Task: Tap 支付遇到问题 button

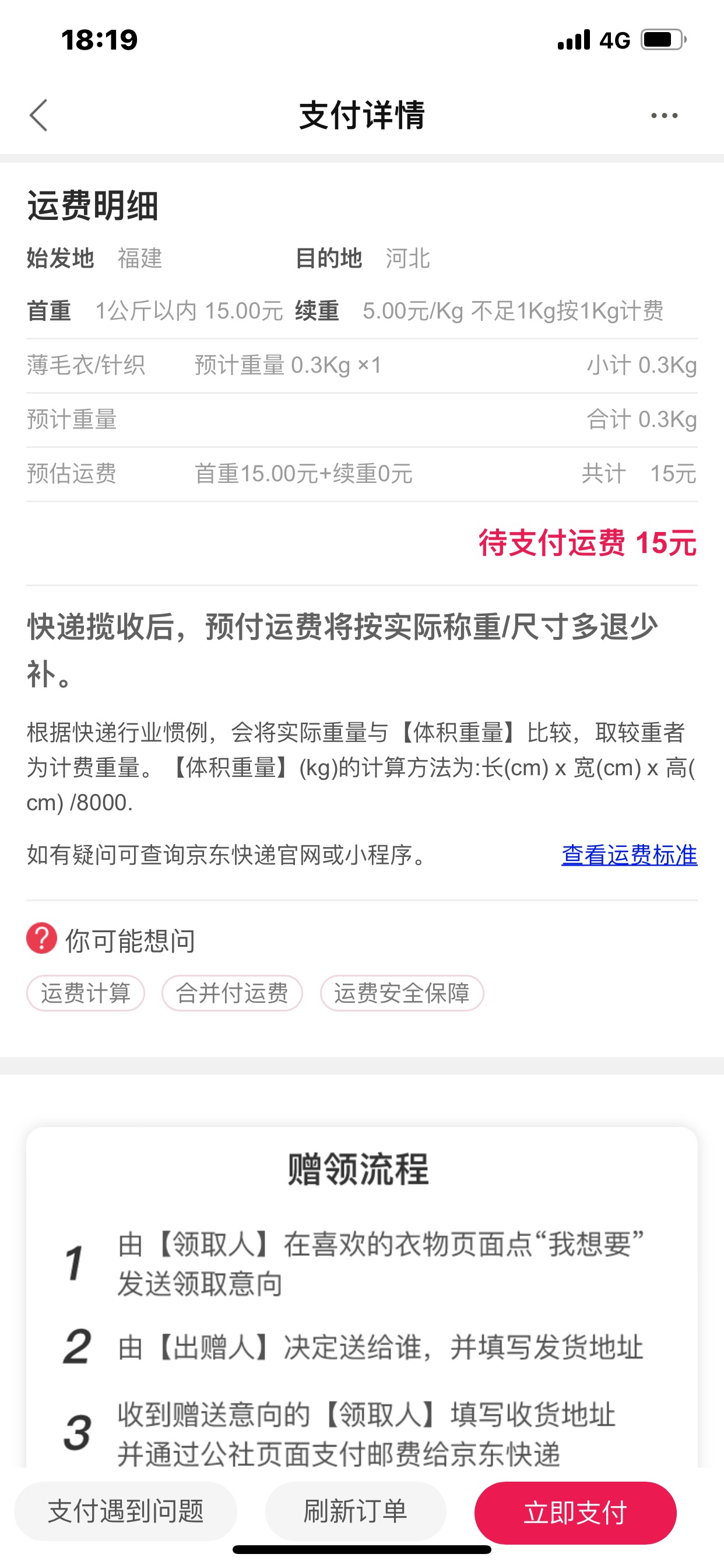Action: 125,1511
